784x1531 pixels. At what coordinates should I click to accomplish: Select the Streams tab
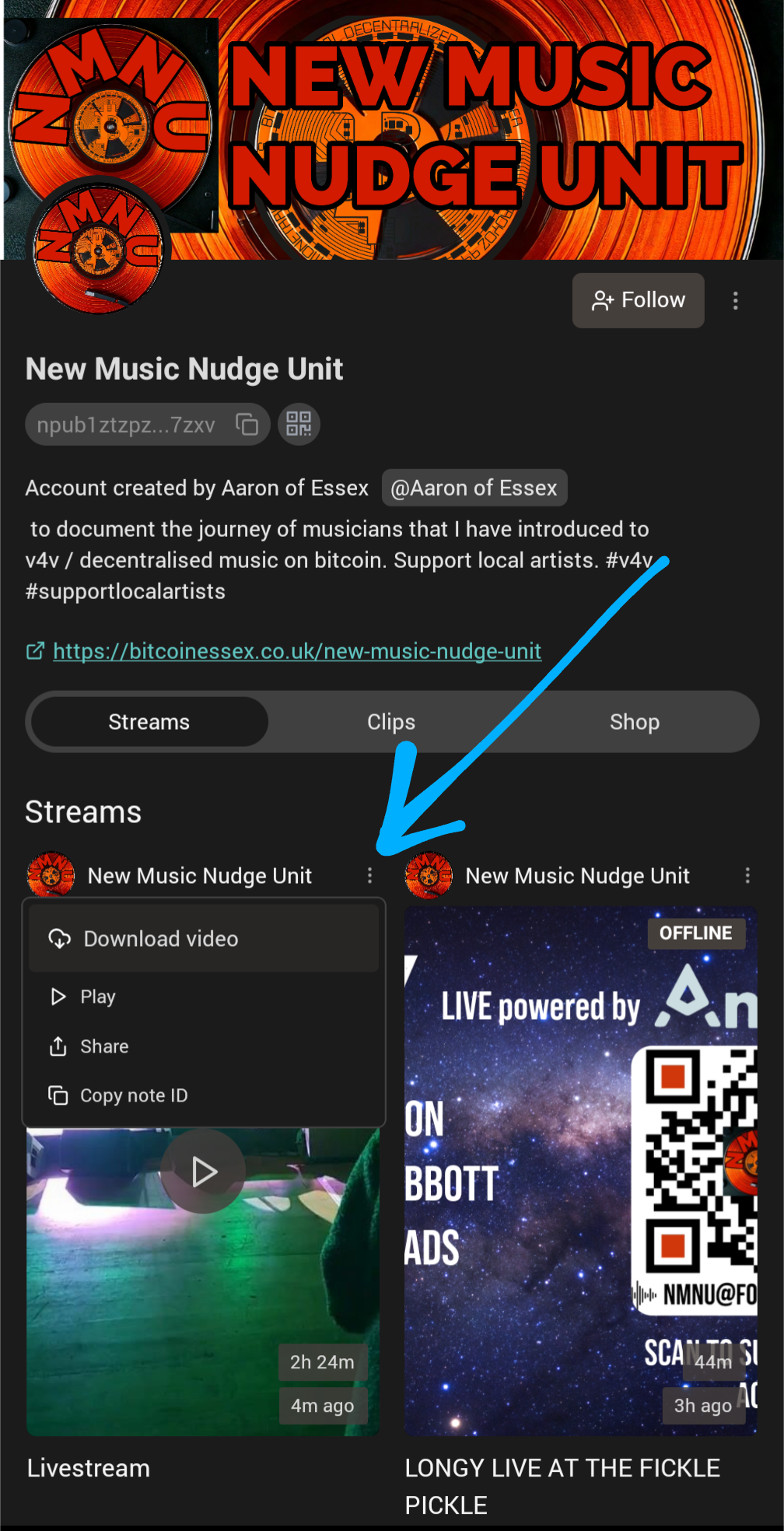149,722
